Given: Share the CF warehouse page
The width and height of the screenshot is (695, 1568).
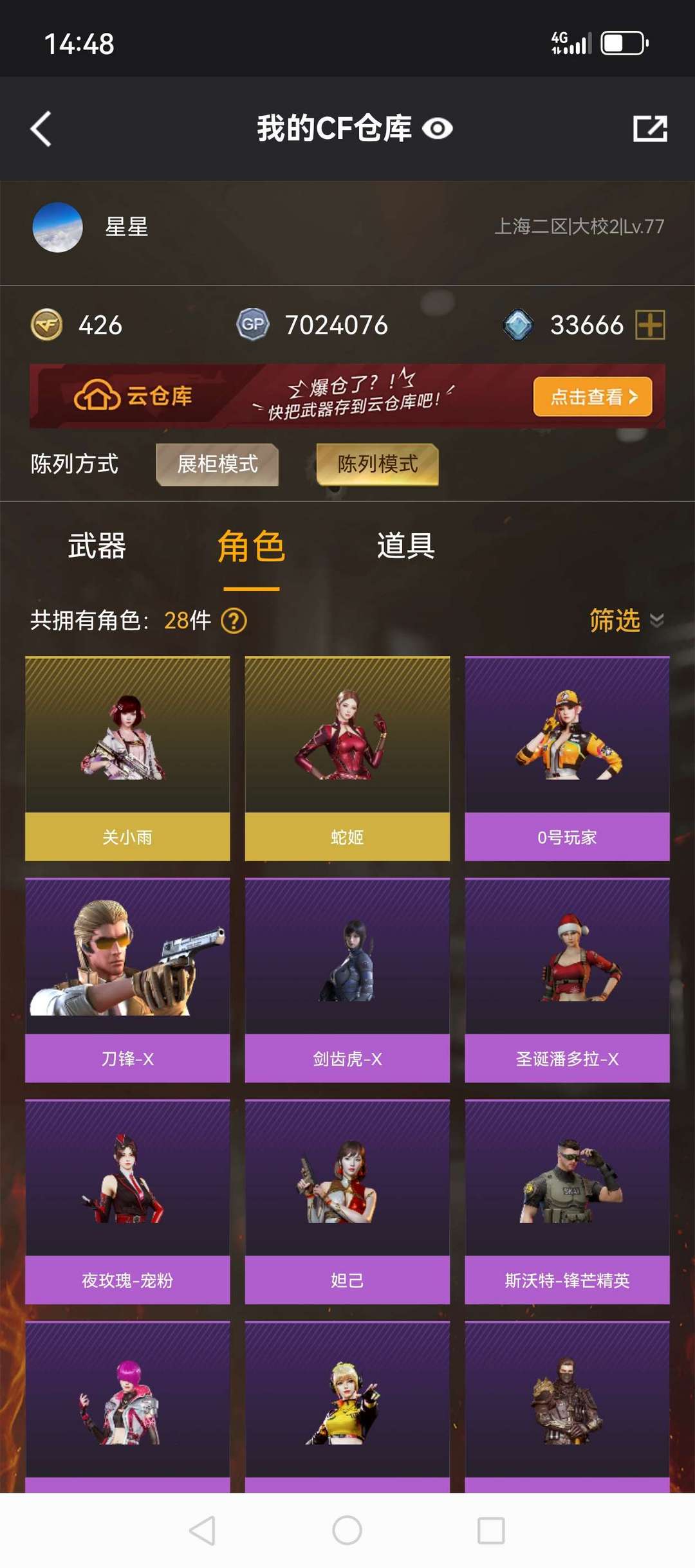Looking at the screenshot, I should tap(650, 129).
